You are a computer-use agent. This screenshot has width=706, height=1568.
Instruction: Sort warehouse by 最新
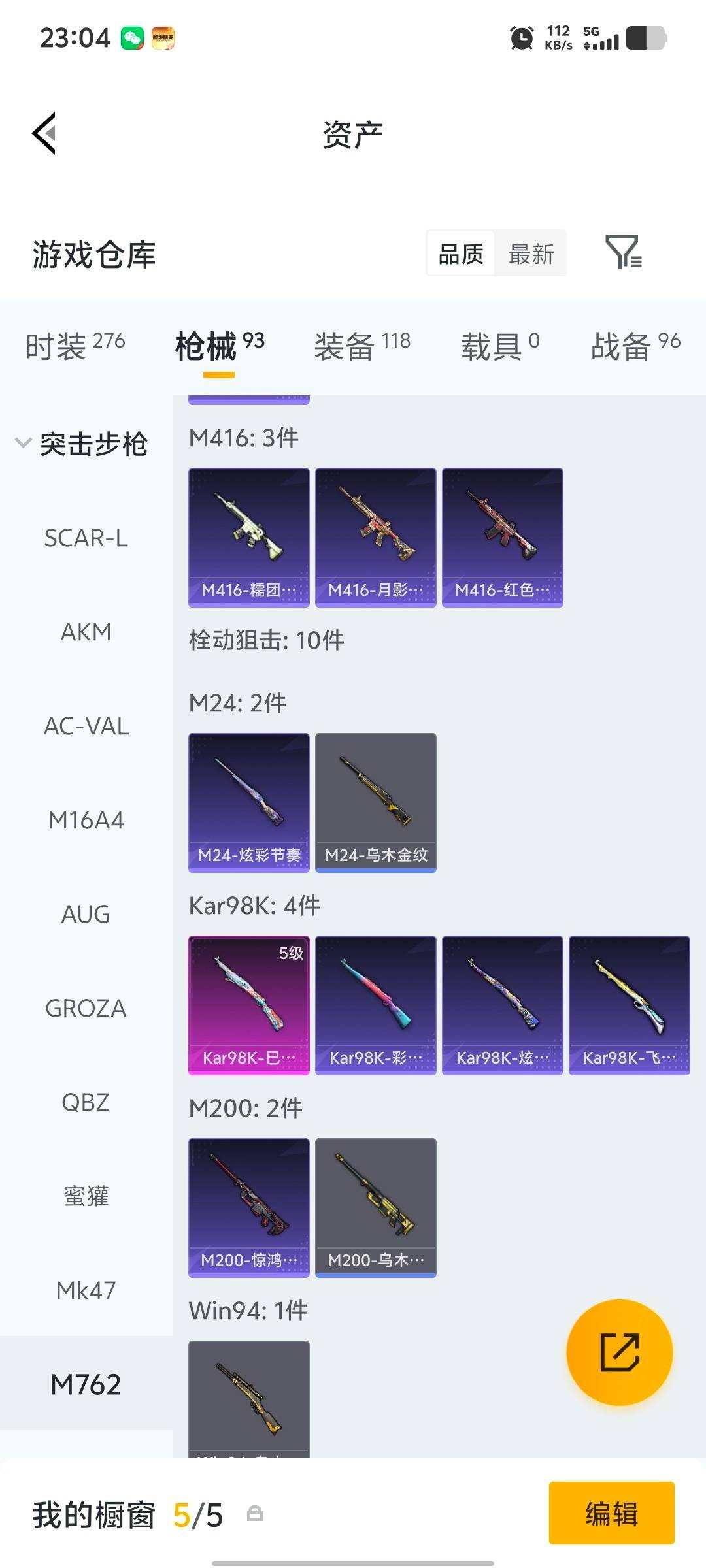(531, 253)
